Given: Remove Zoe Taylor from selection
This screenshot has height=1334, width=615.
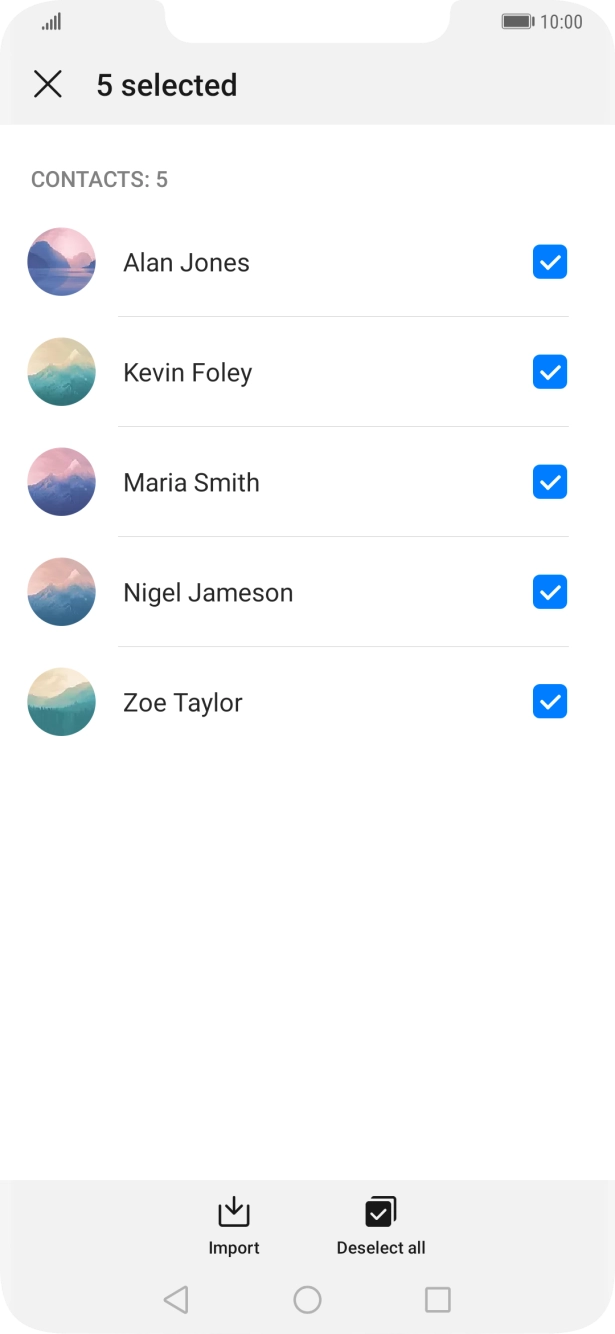Looking at the screenshot, I should click(x=550, y=702).
